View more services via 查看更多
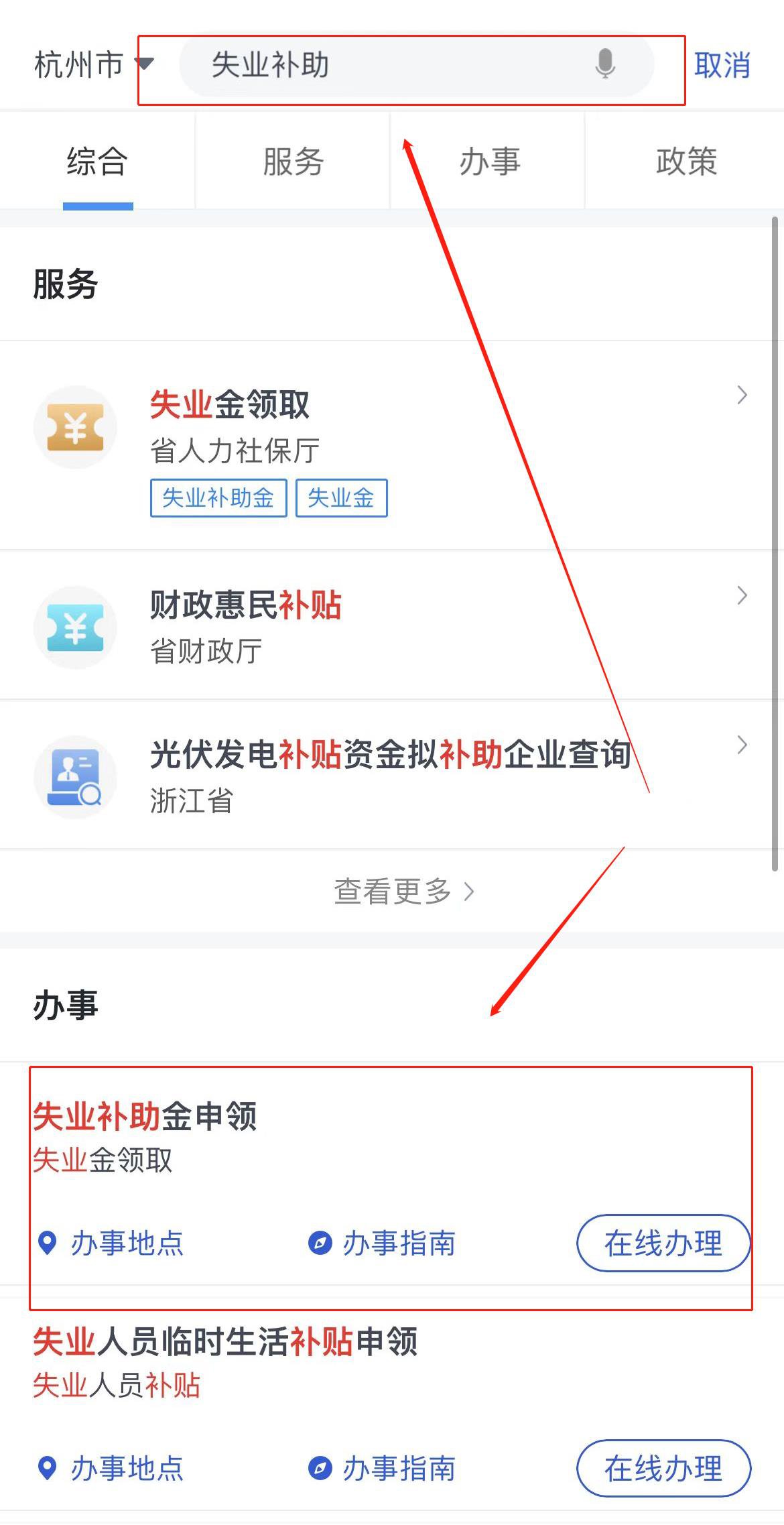The width and height of the screenshot is (784, 1525). coord(403,892)
